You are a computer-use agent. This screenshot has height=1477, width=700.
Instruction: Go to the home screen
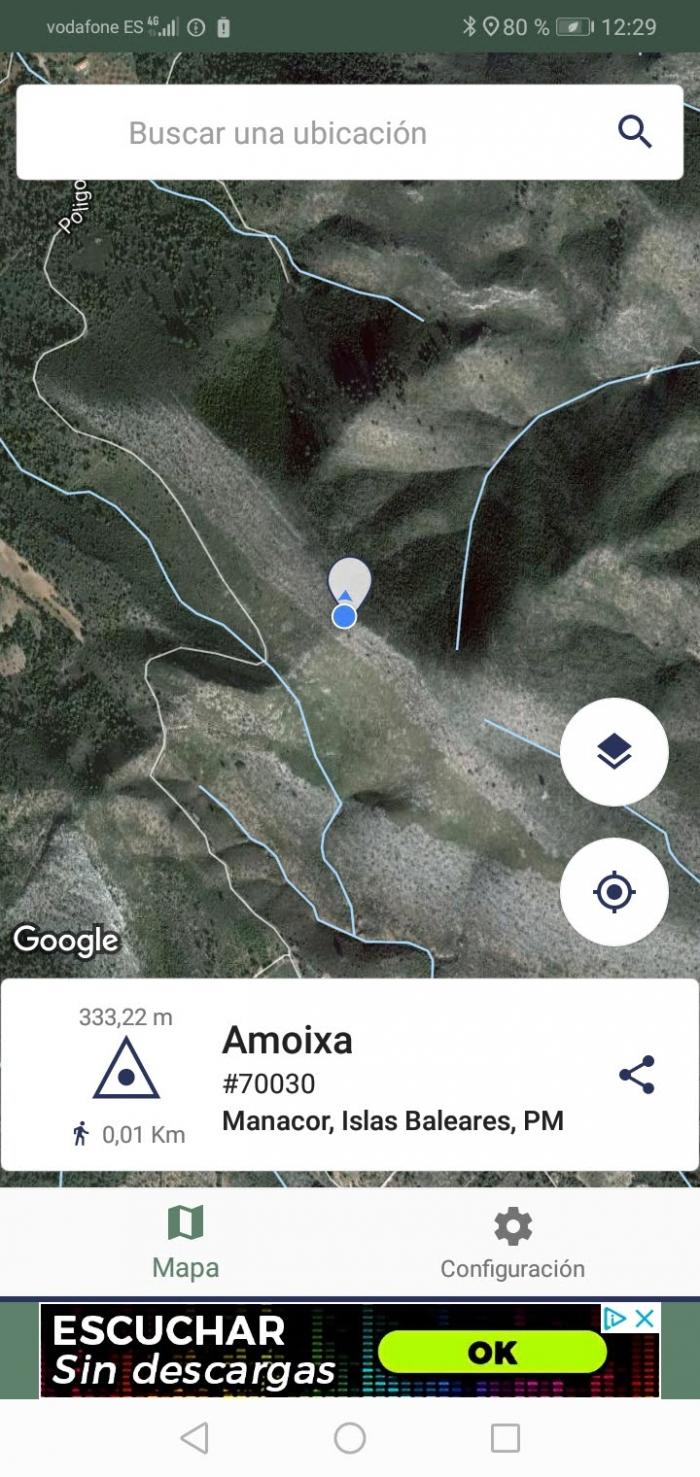(x=350, y=1438)
